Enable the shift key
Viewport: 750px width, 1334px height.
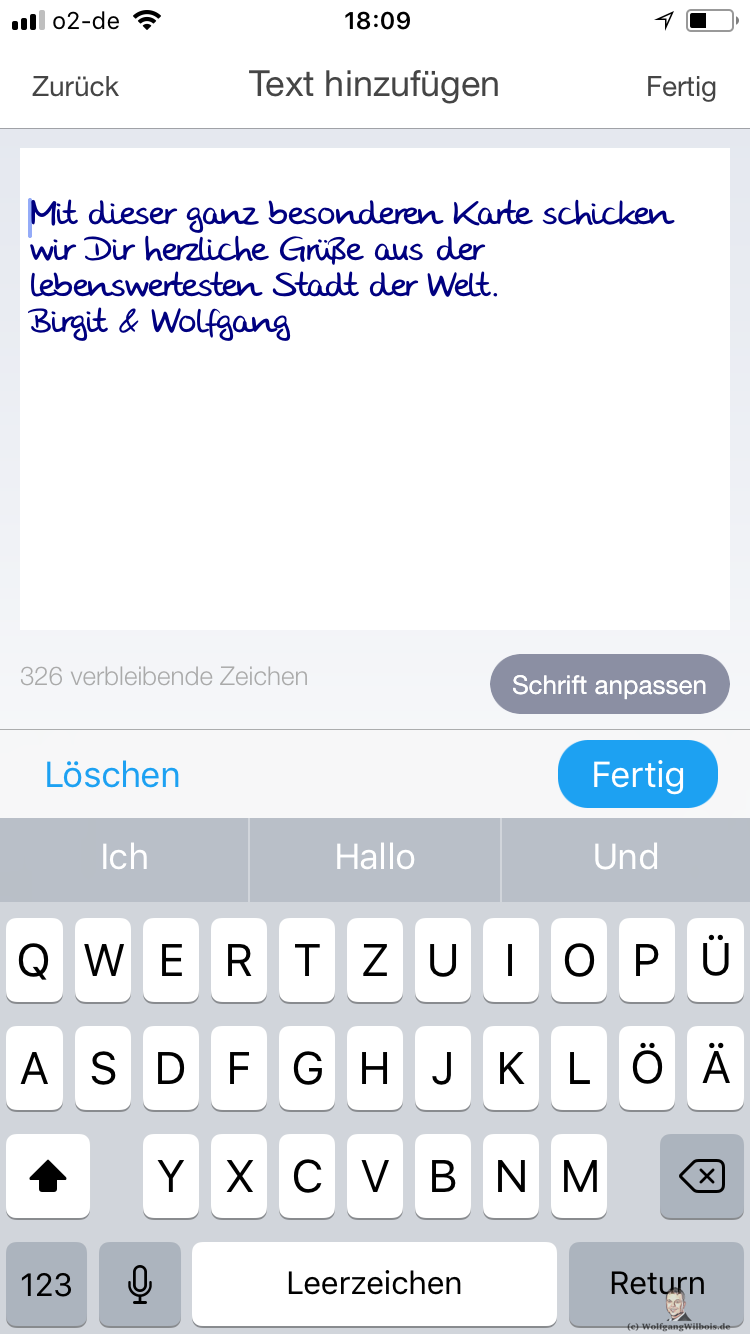coord(48,1176)
